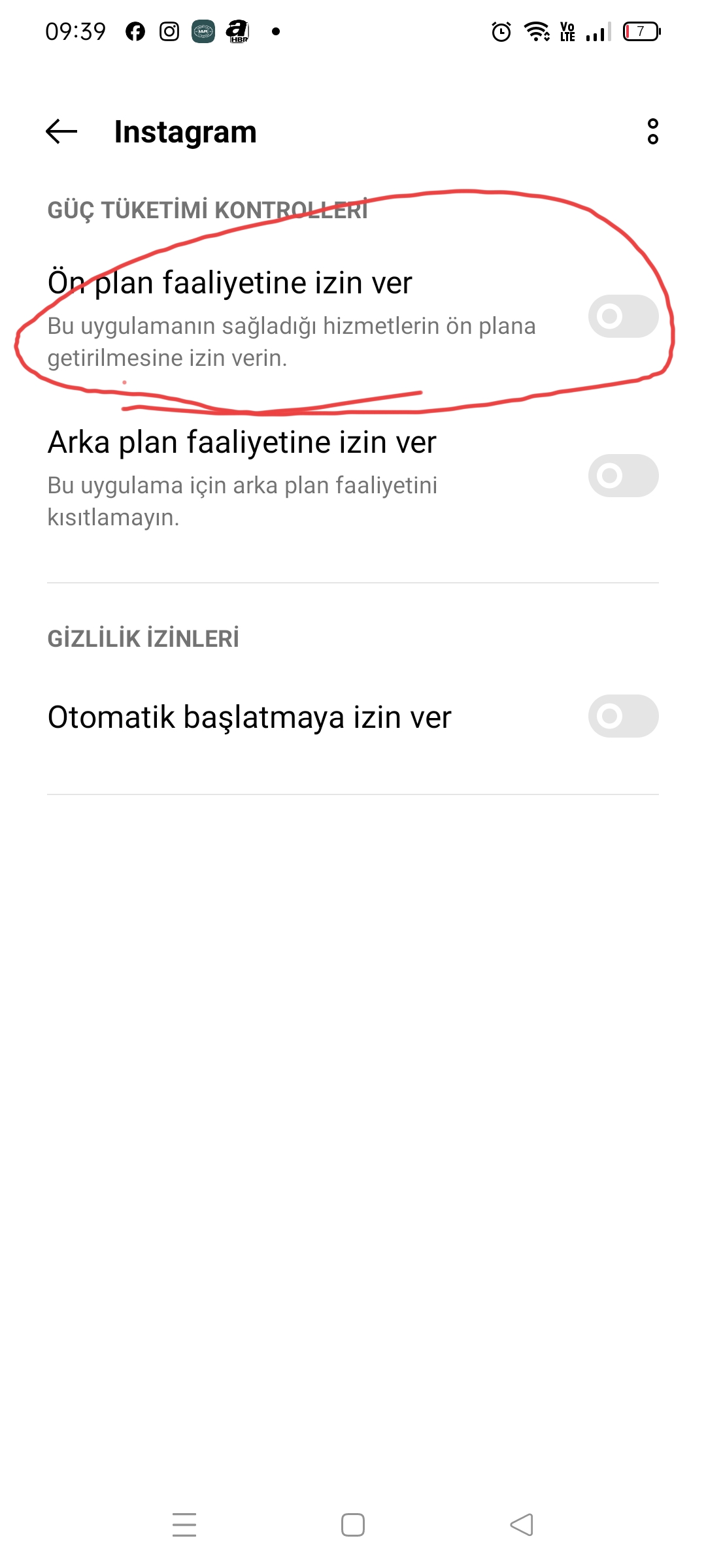Screen dimensions: 706x1568
Task: Open recent apps from navigation bar
Action: tap(184, 1525)
